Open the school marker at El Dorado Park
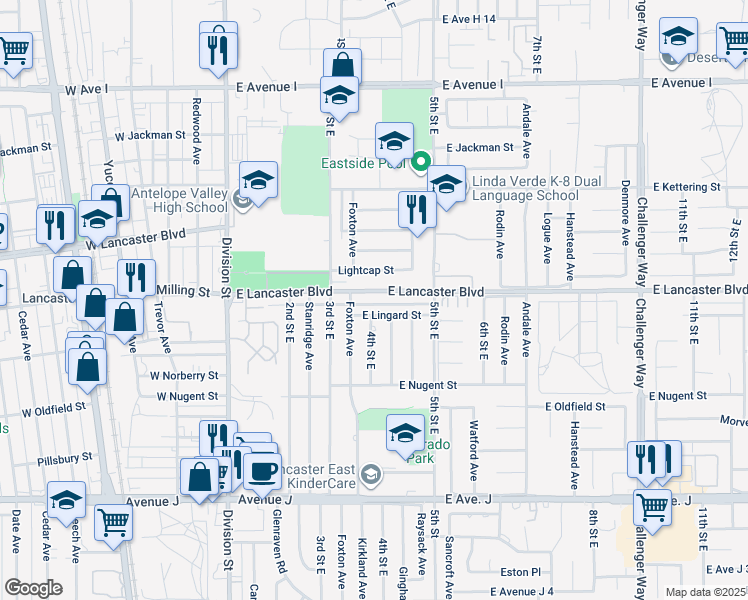Screen dimensions: 748x600 click(x=405, y=433)
